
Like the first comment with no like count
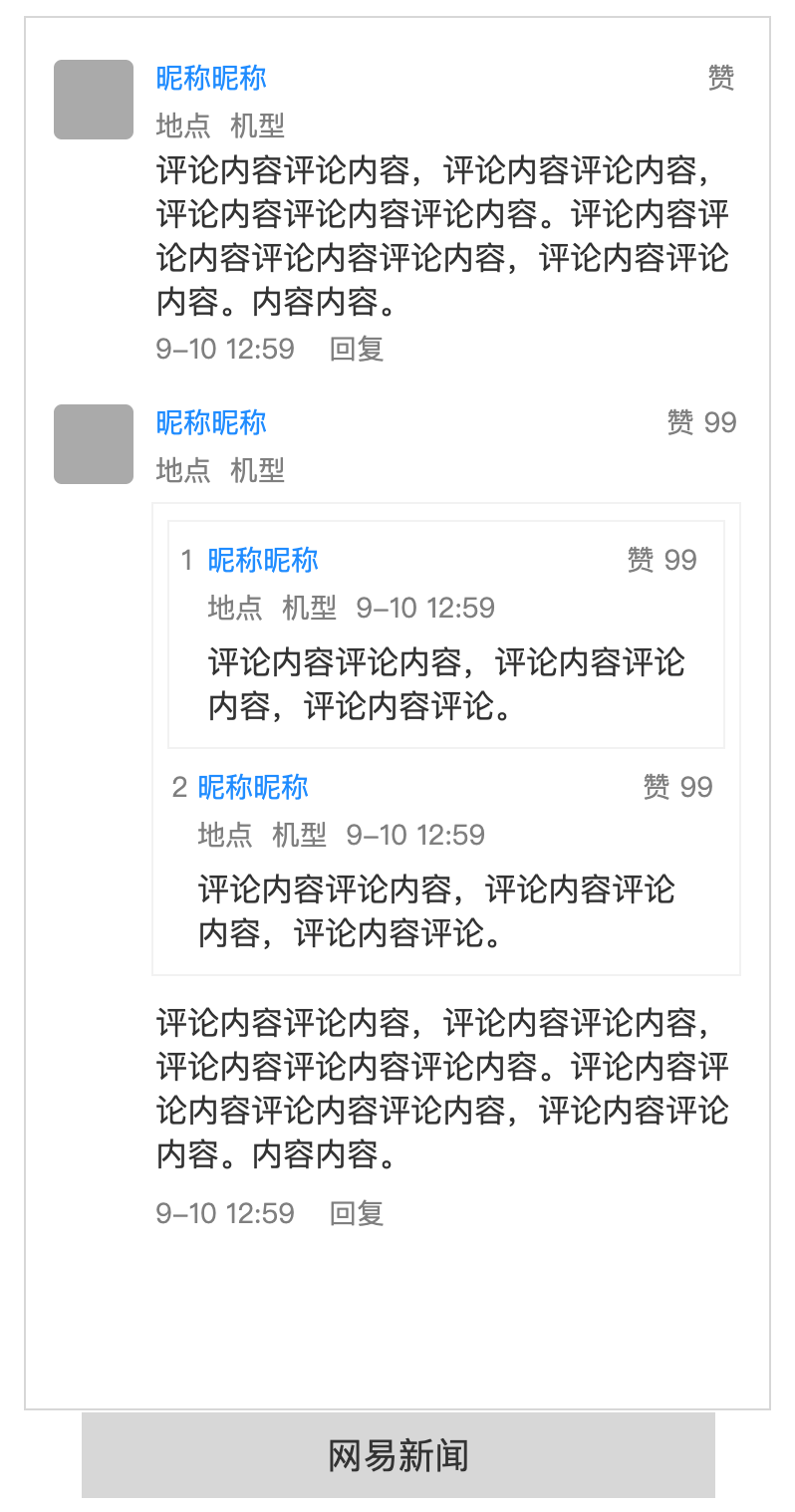coord(721,78)
